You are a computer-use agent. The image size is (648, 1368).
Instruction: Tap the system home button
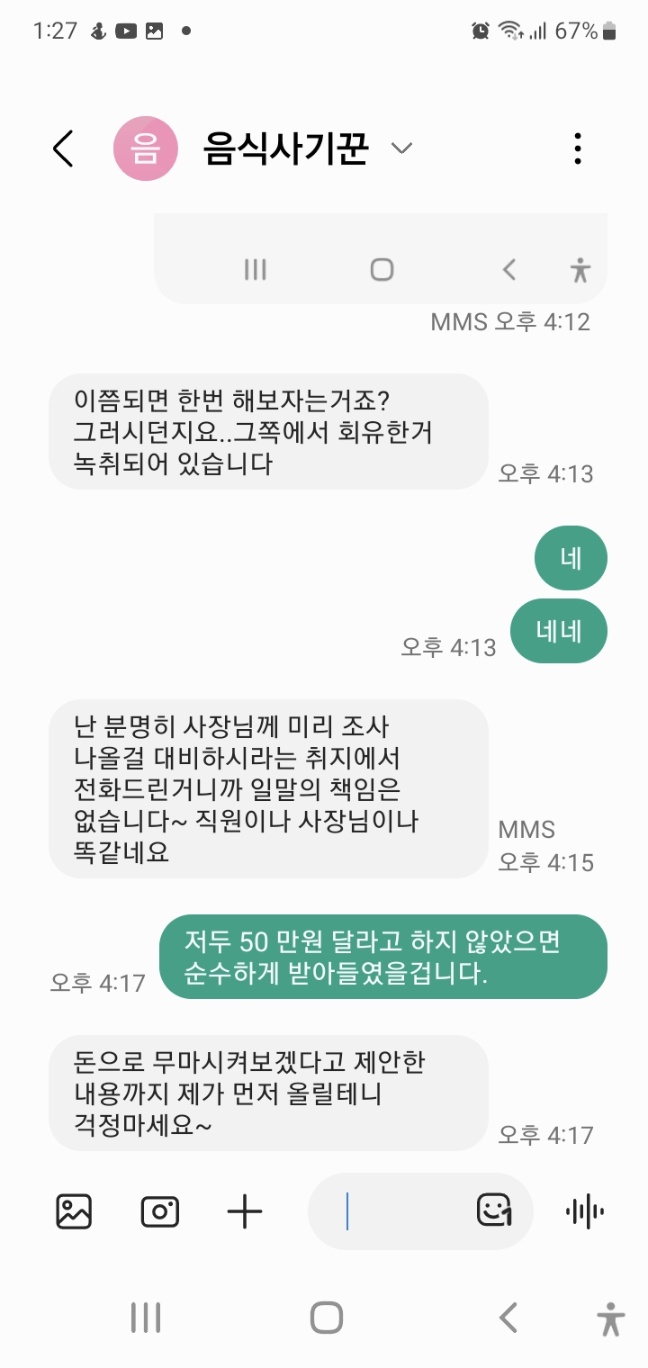click(326, 1318)
